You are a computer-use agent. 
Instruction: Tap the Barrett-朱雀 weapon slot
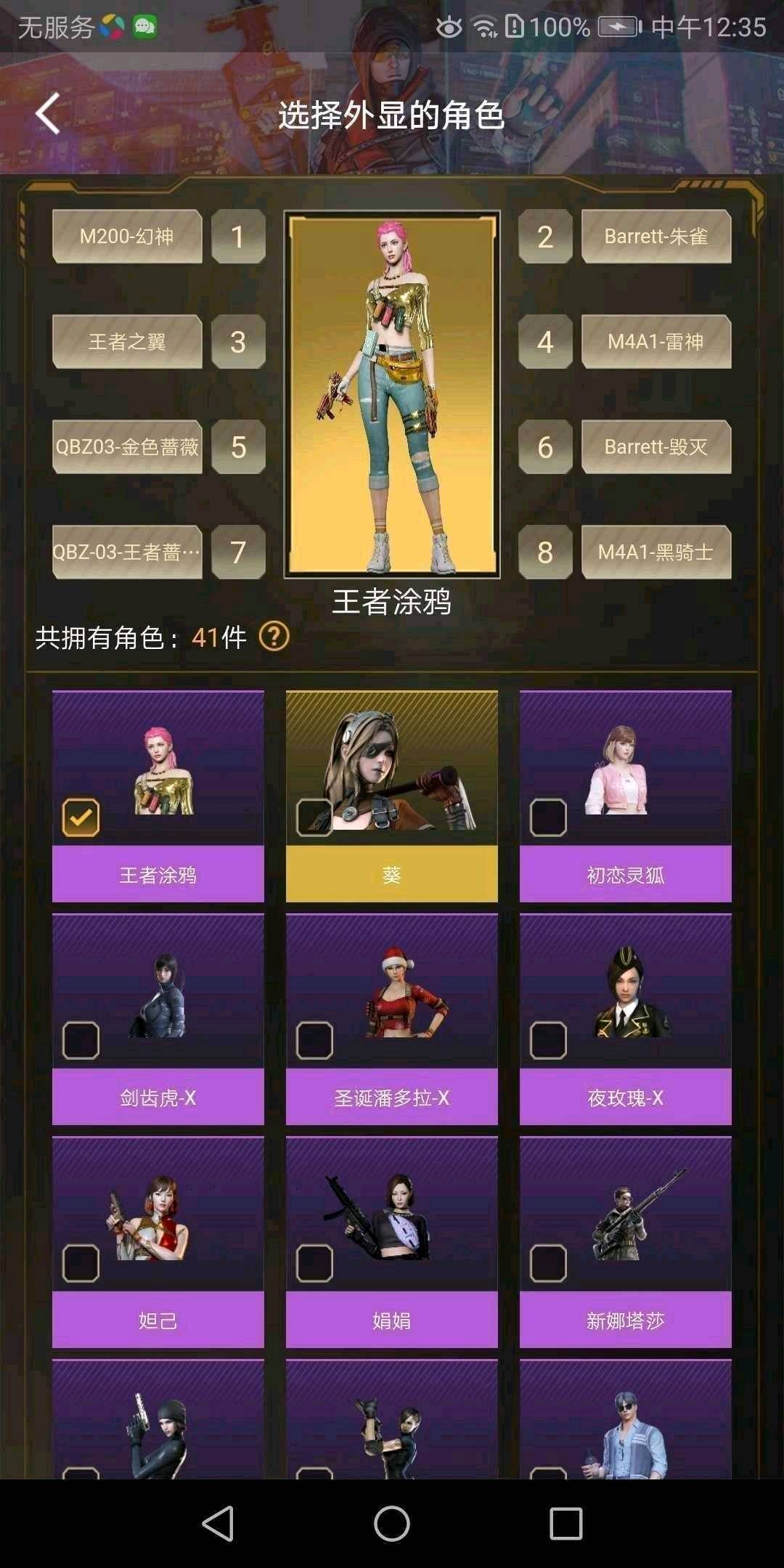[x=656, y=236]
